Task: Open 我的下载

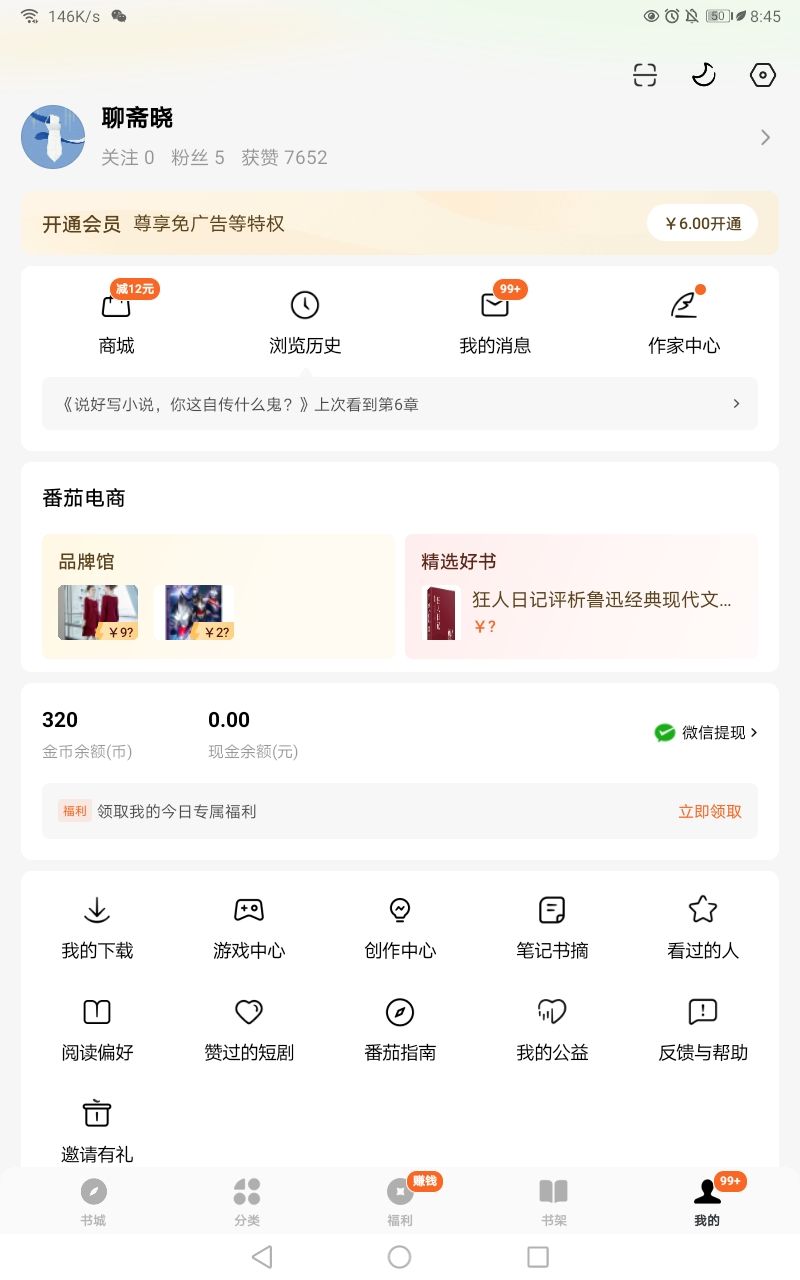Action: tap(97, 927)
